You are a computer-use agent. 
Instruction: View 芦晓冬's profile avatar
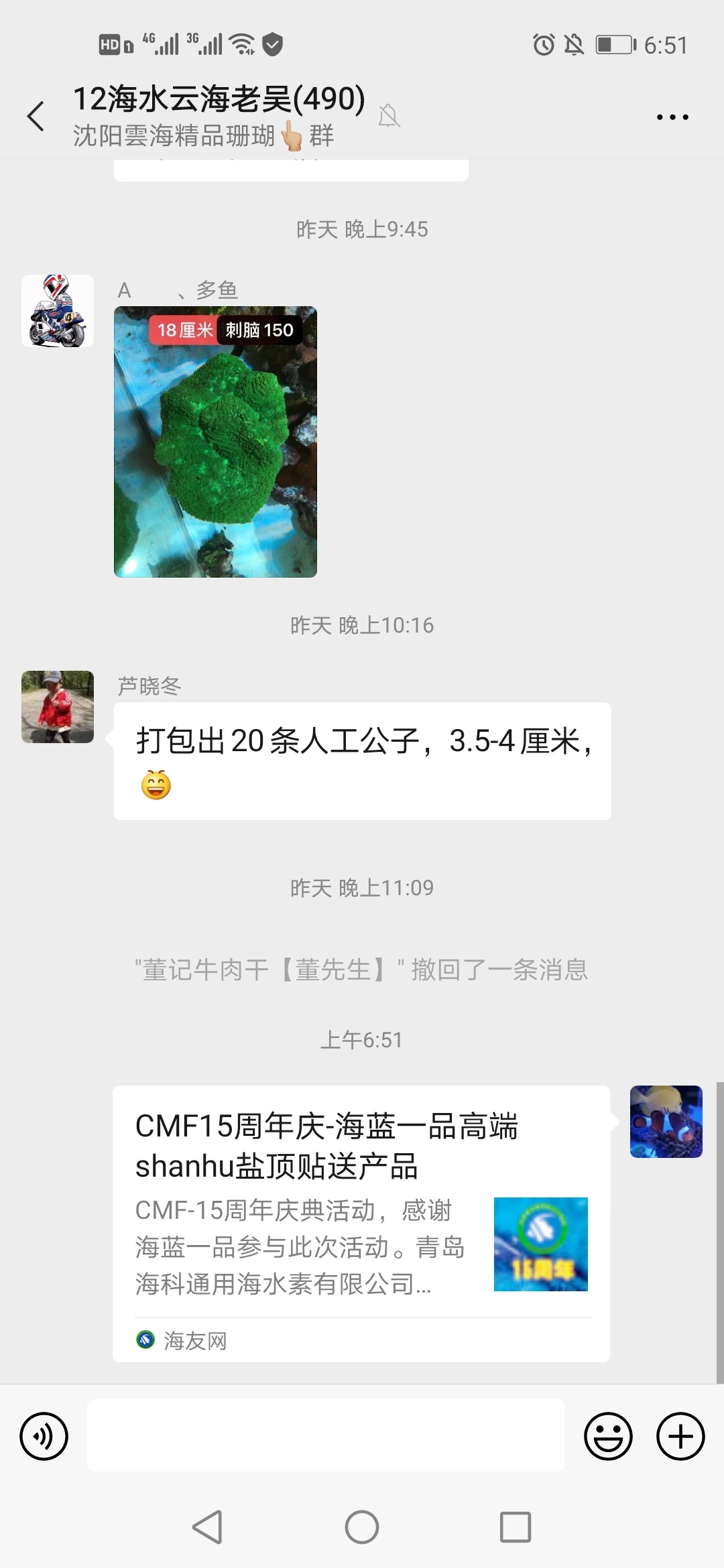tap(58, 707)
